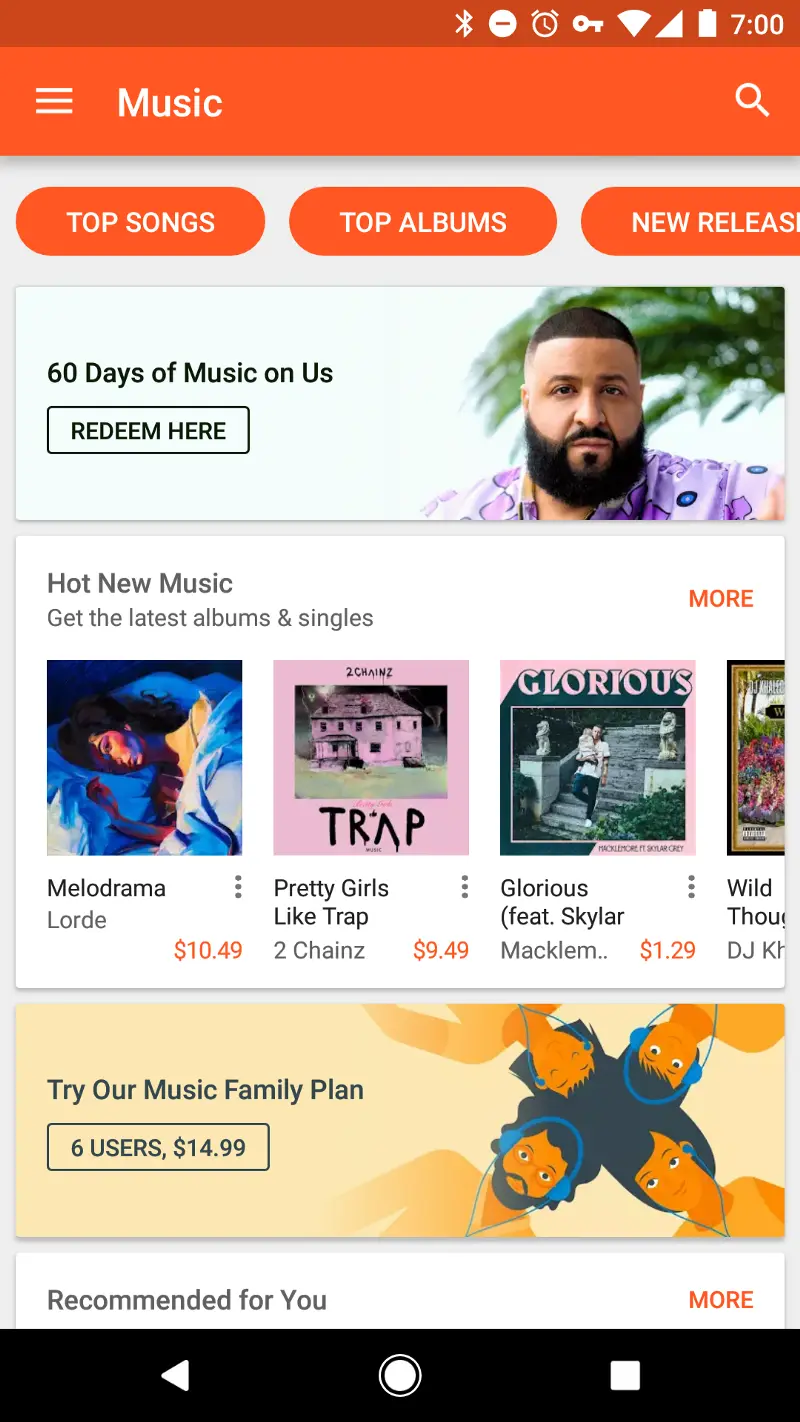Viewport: 800px width, 1422px height.
Task: Open overflow options for Glorious
Action: click(691, 887)
